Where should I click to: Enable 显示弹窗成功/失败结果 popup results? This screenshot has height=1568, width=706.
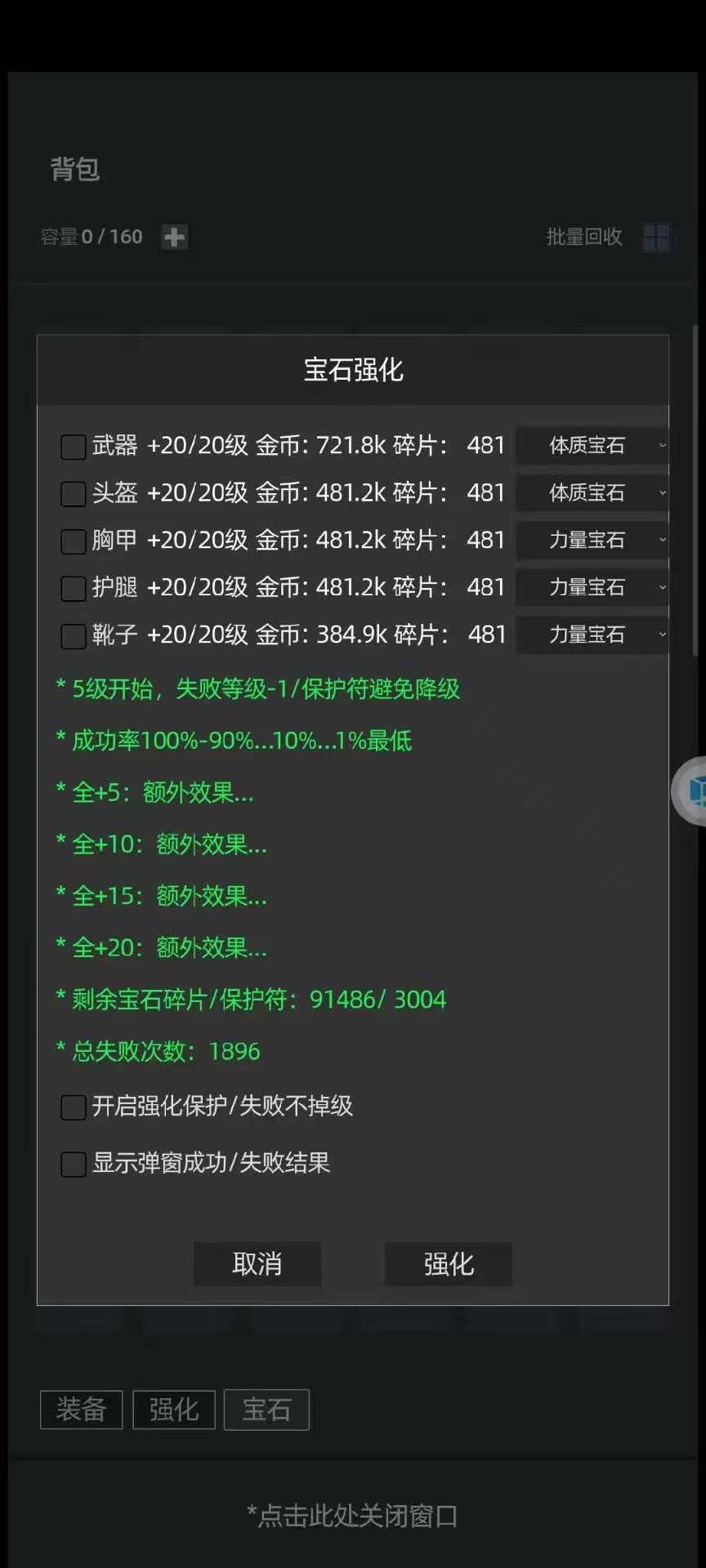72,1164
